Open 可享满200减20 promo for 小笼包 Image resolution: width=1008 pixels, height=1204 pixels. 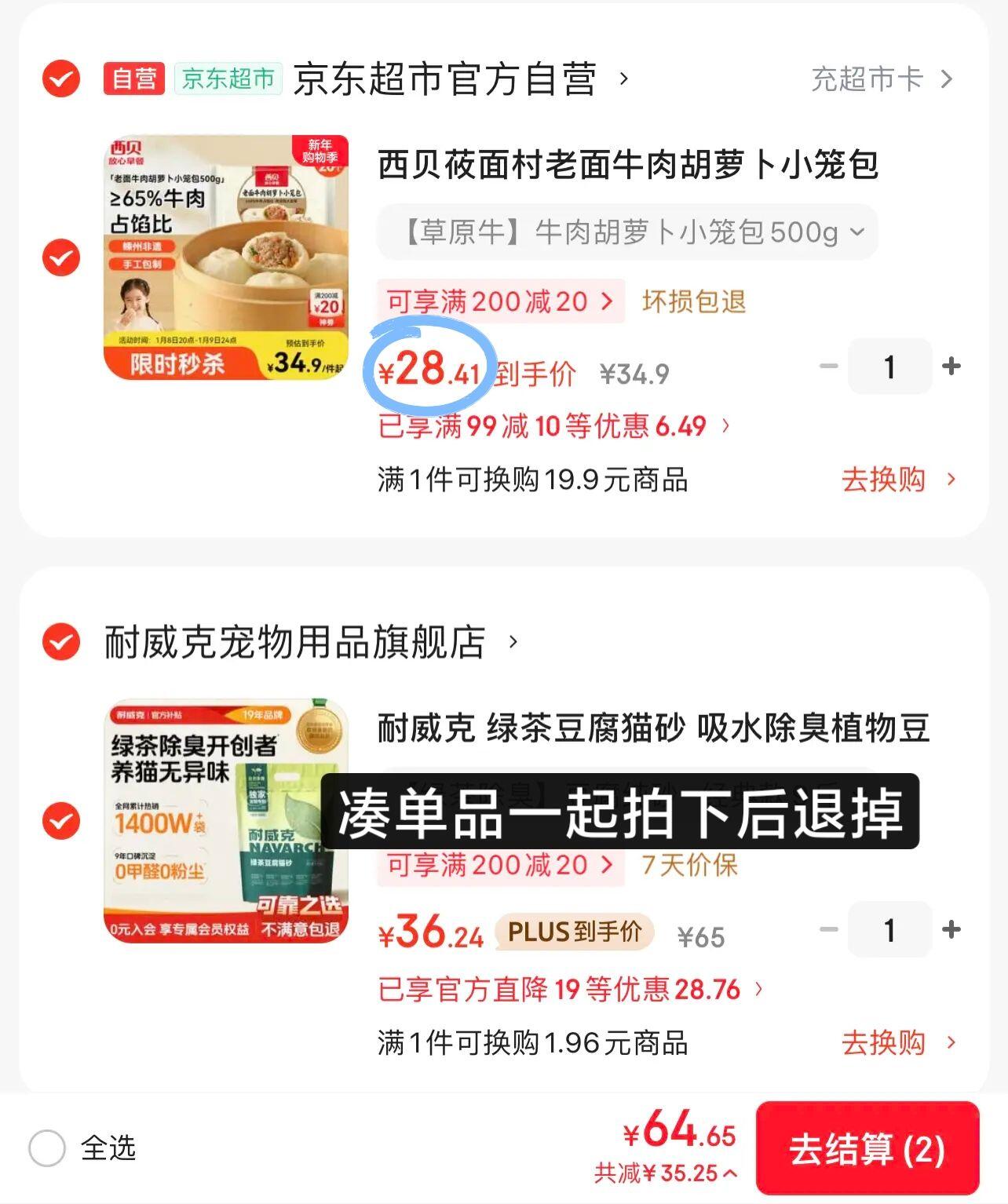(x=500, y=301)
